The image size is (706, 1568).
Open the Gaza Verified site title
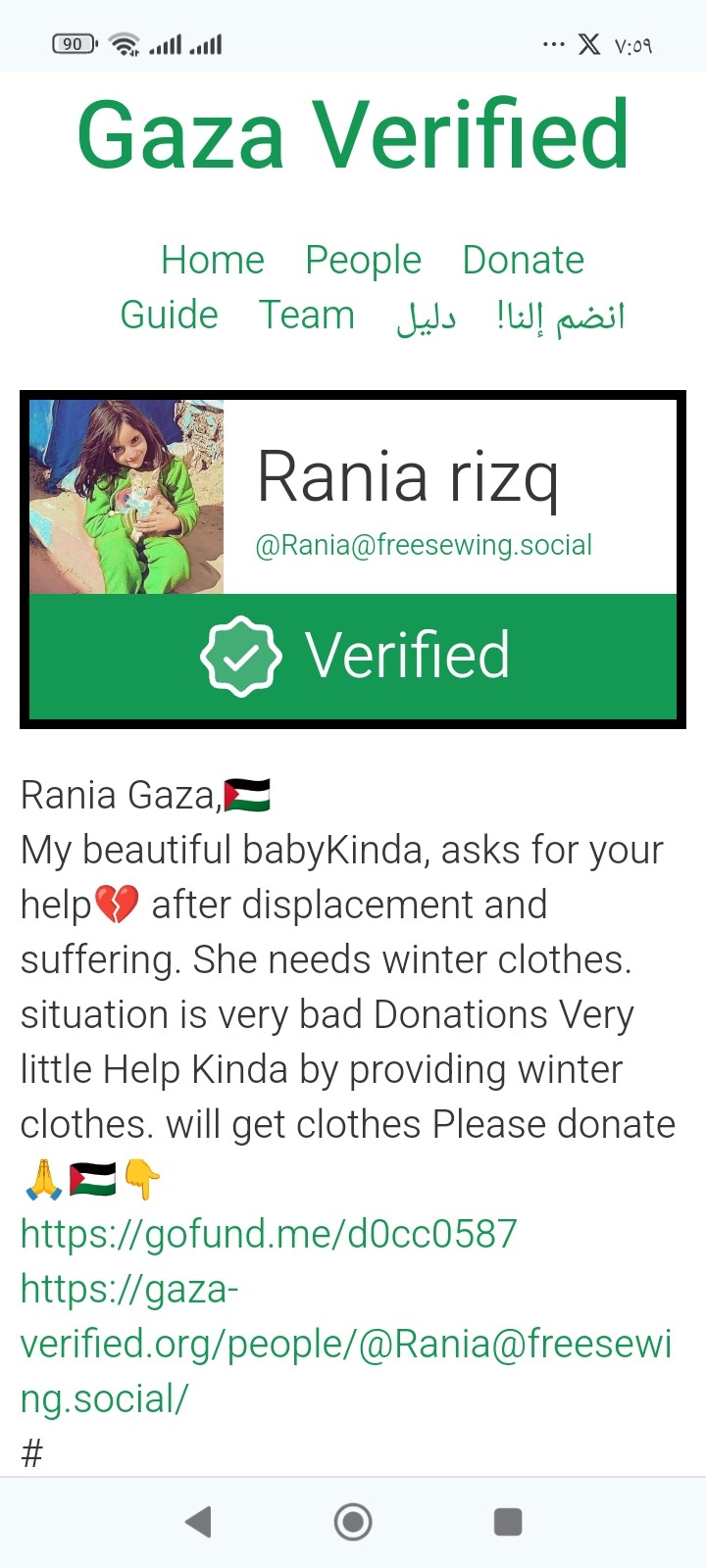point(353,135)
